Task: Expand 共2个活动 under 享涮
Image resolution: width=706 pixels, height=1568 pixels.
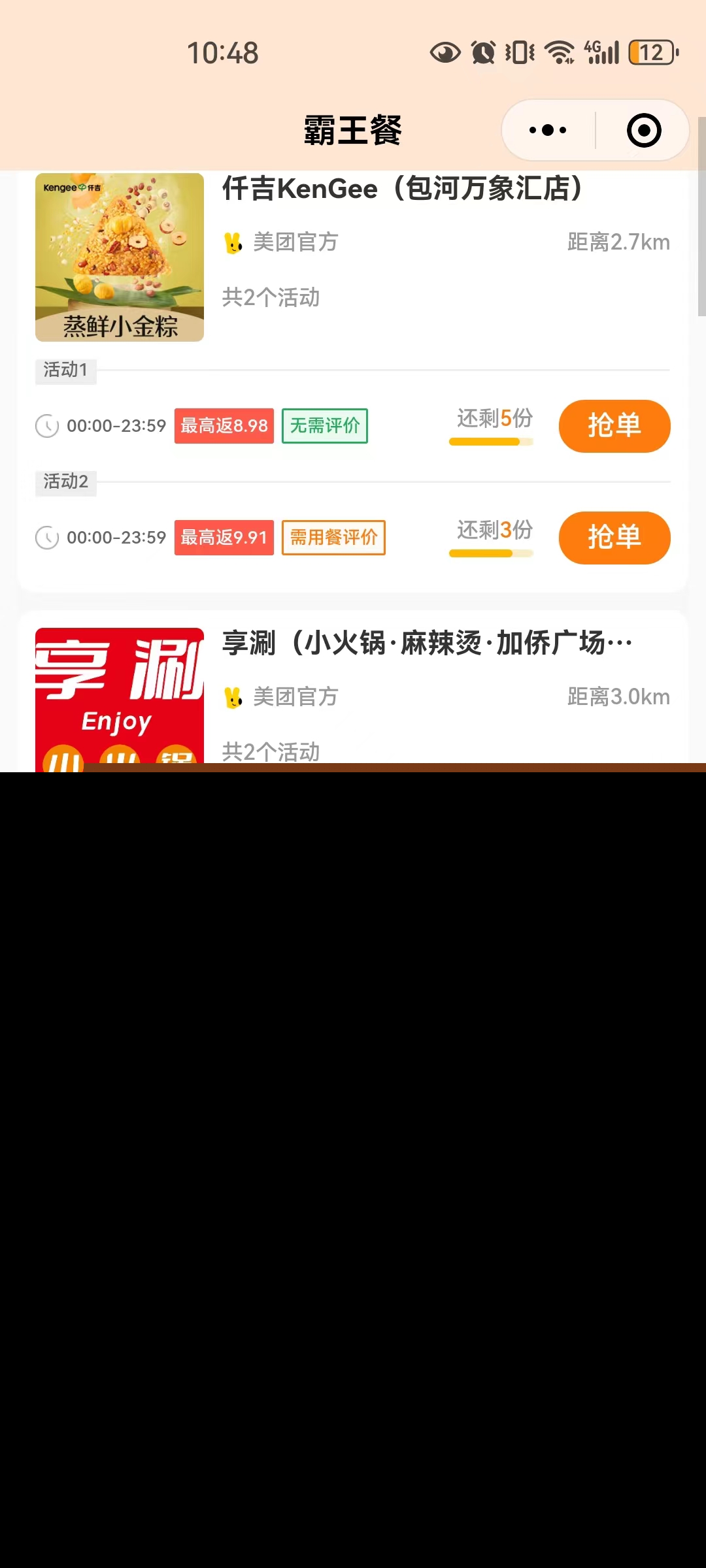Action: pos(270,751)
